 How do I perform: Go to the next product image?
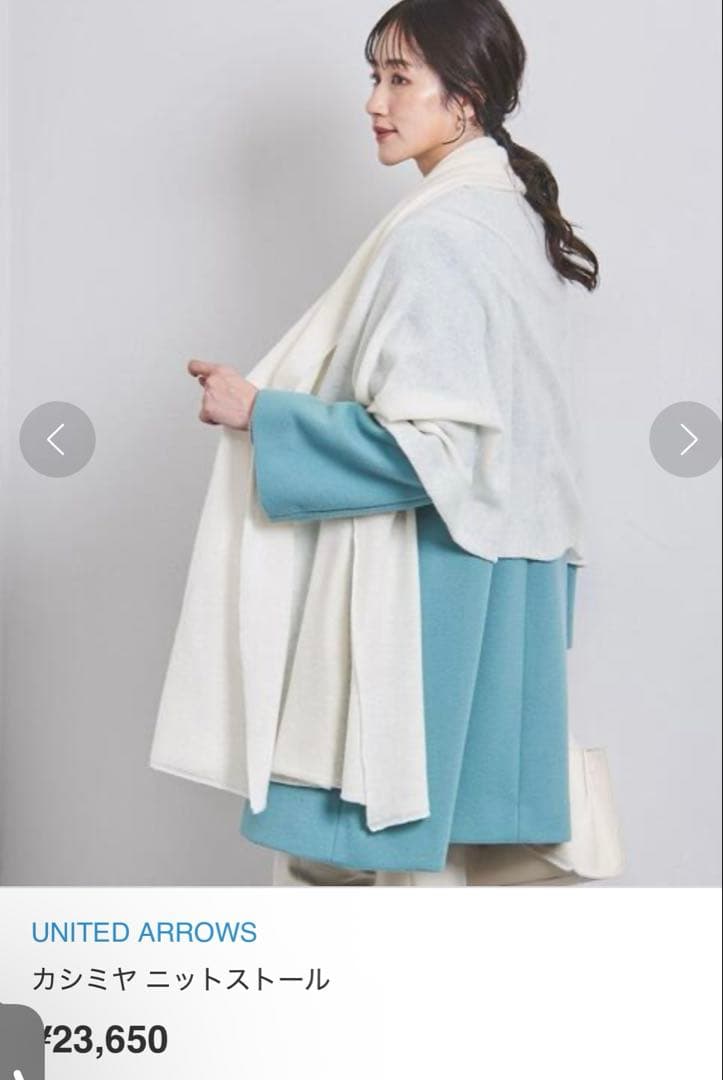[x=686, y=439]
